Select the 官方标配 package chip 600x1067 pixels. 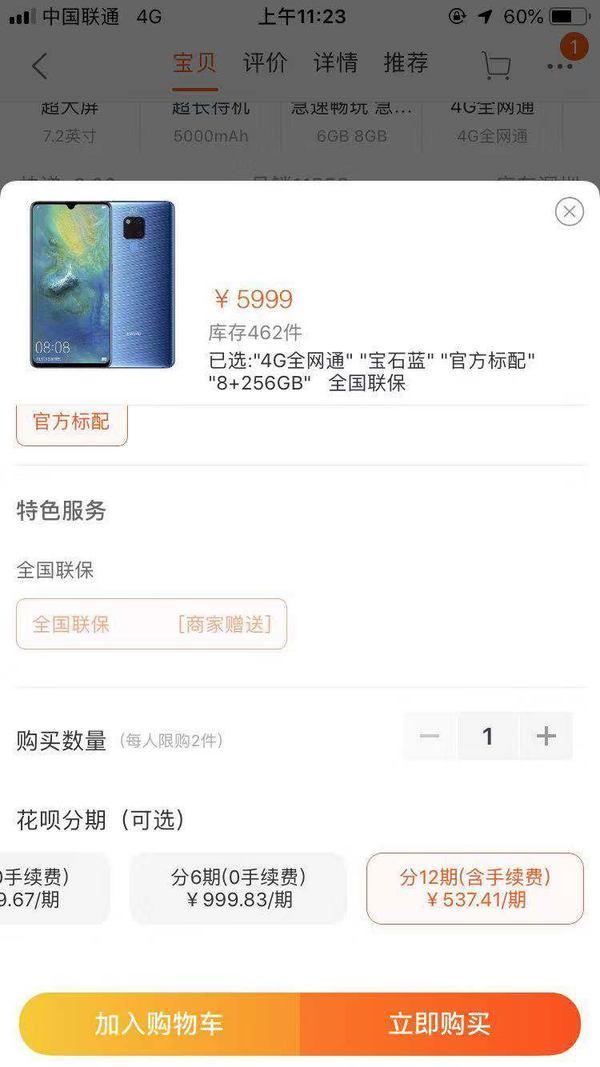pyautogui.click(x=71, y=423)
